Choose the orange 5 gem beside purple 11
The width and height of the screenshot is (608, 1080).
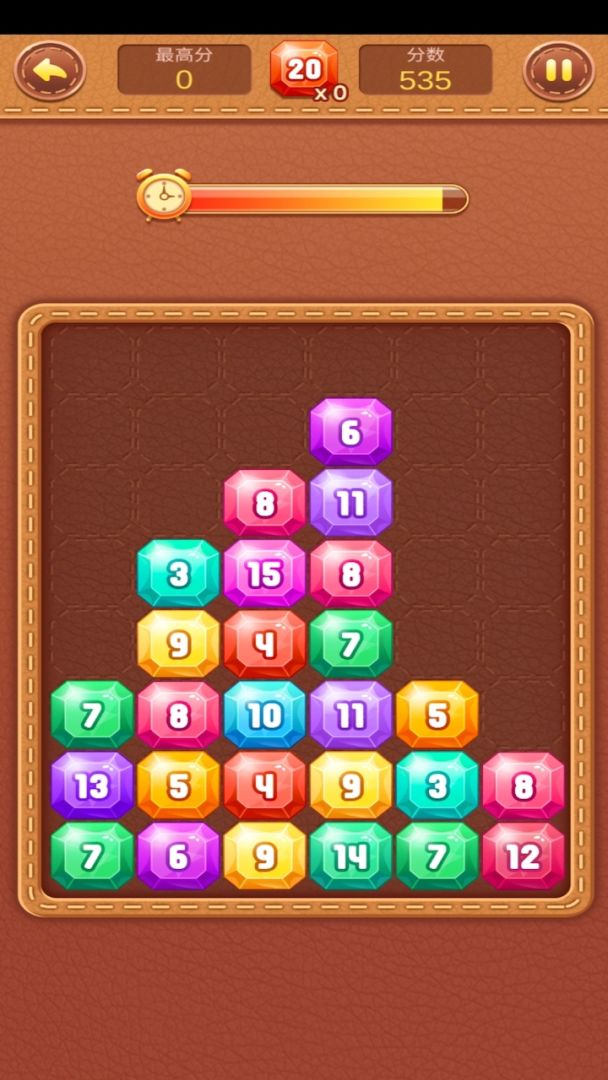(x=437, y=715)
